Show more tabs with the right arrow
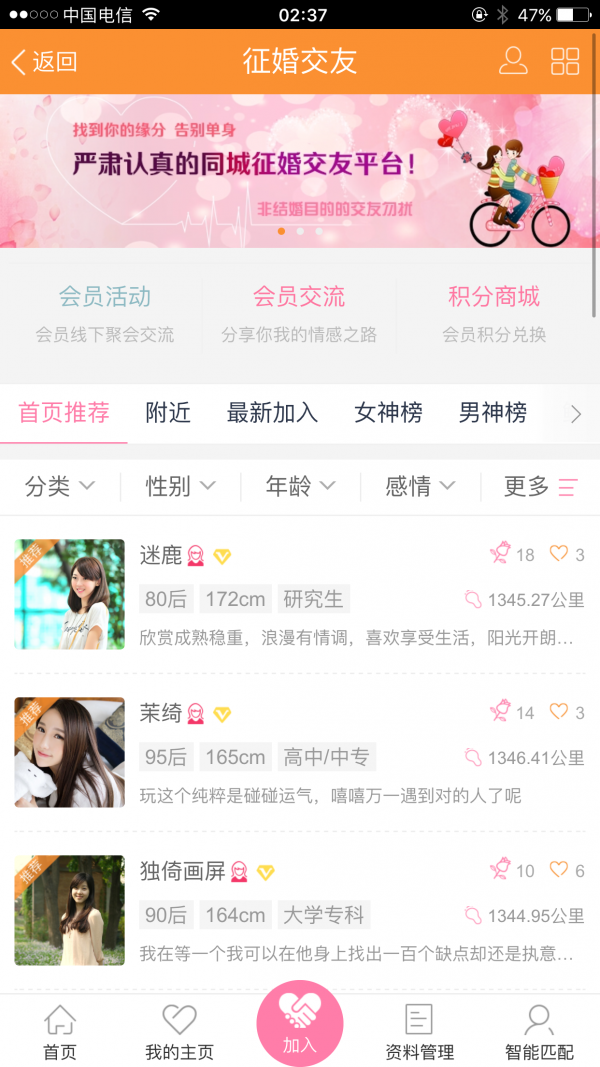The height and width of the screenshot is (1067, 600). pyautogui.click(x=575, y=414)
